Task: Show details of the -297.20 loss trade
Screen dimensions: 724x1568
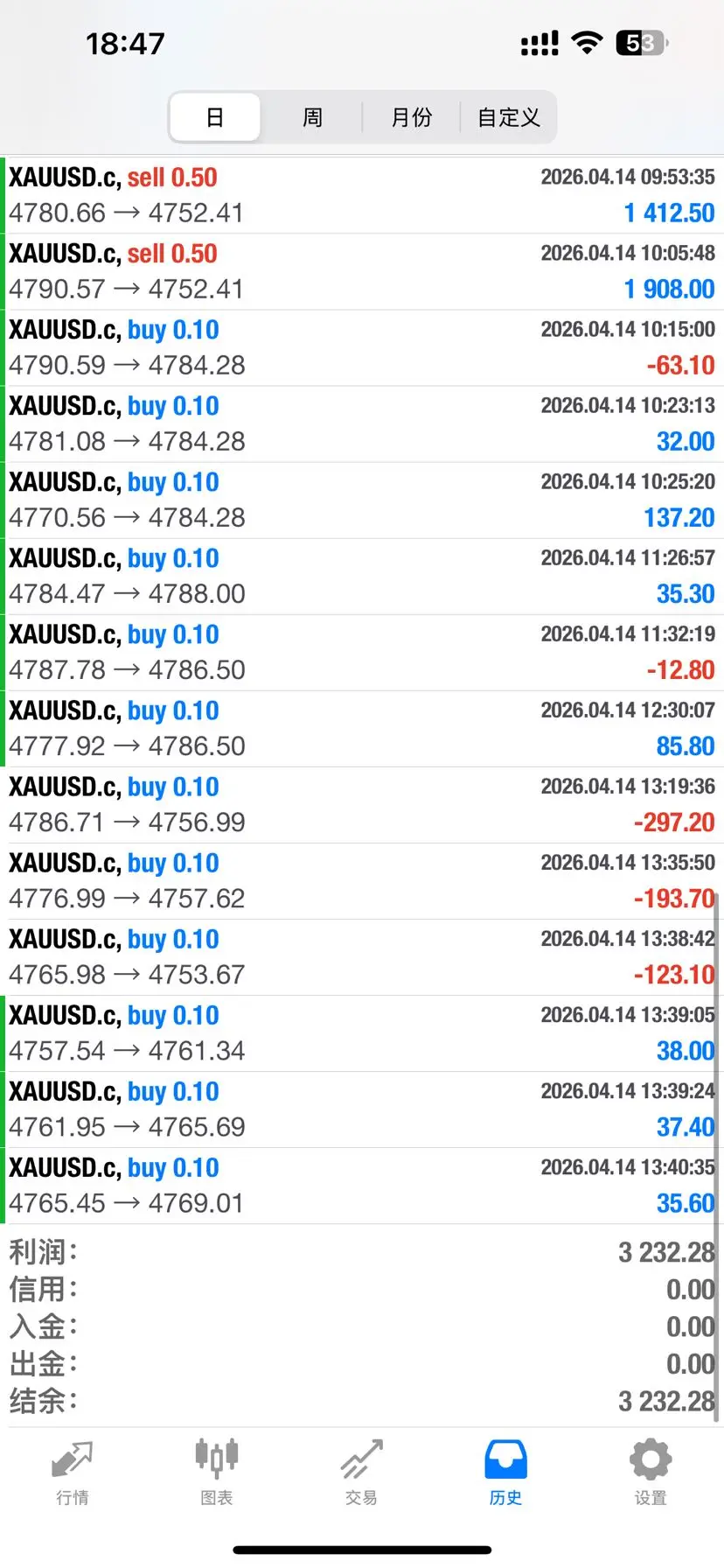Action: pos(362,804)
